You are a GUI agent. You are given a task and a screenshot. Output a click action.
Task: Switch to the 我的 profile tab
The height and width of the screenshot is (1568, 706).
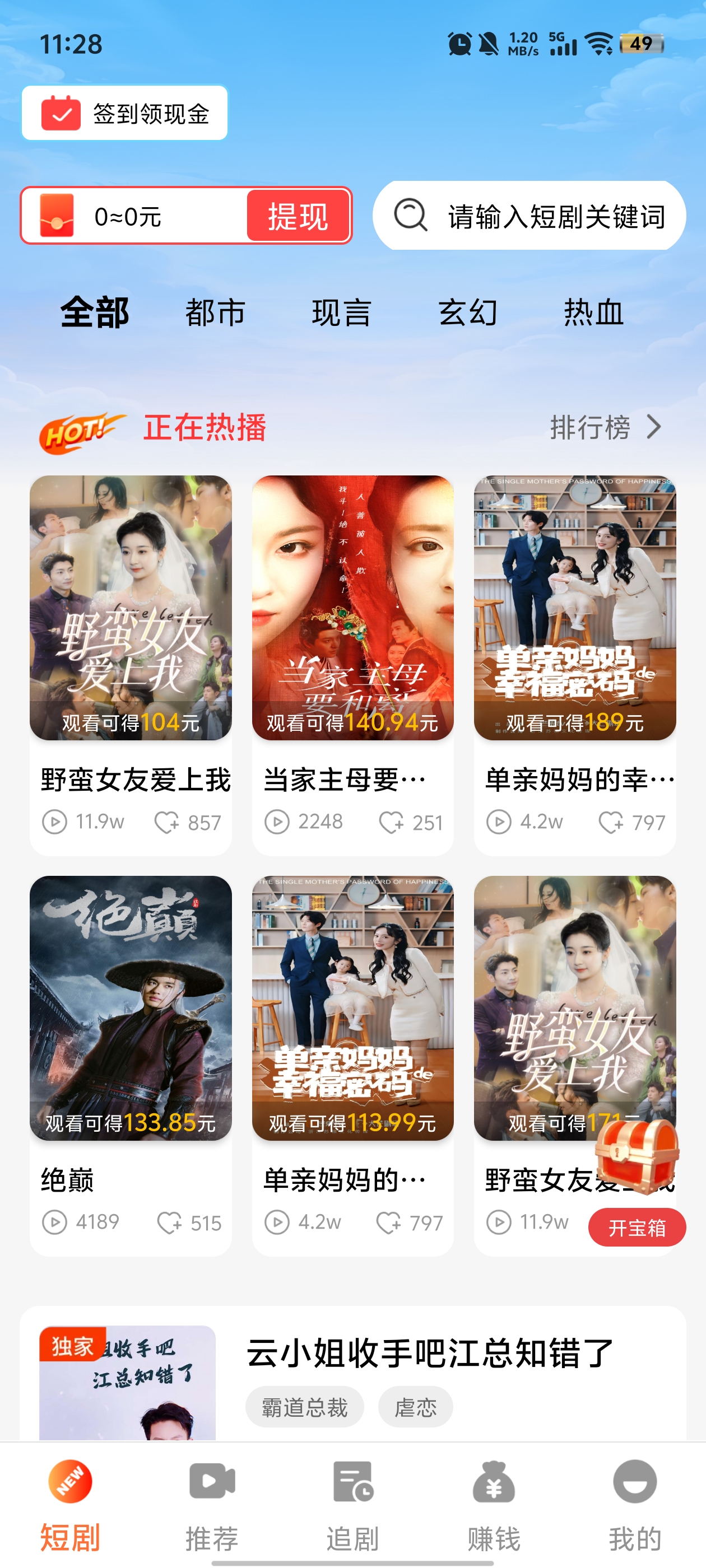[x=635, y=1505]
